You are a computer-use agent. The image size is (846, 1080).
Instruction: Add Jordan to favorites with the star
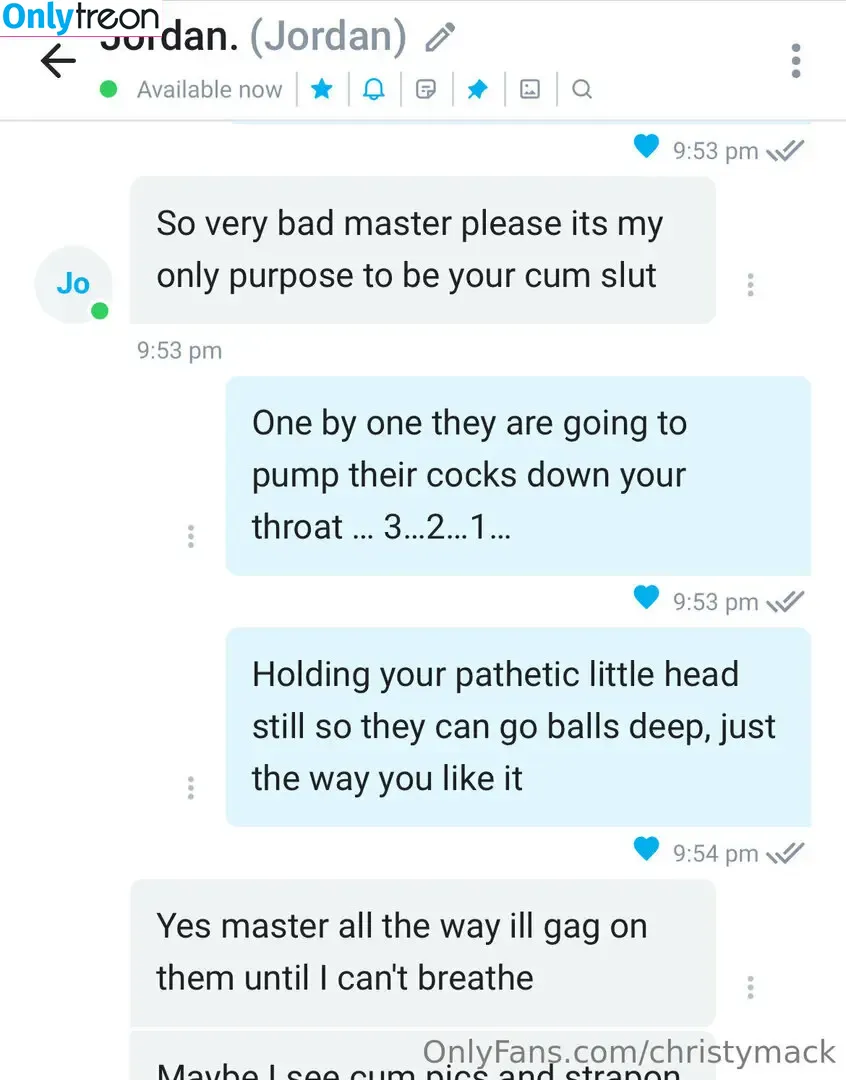coord(322,89)
